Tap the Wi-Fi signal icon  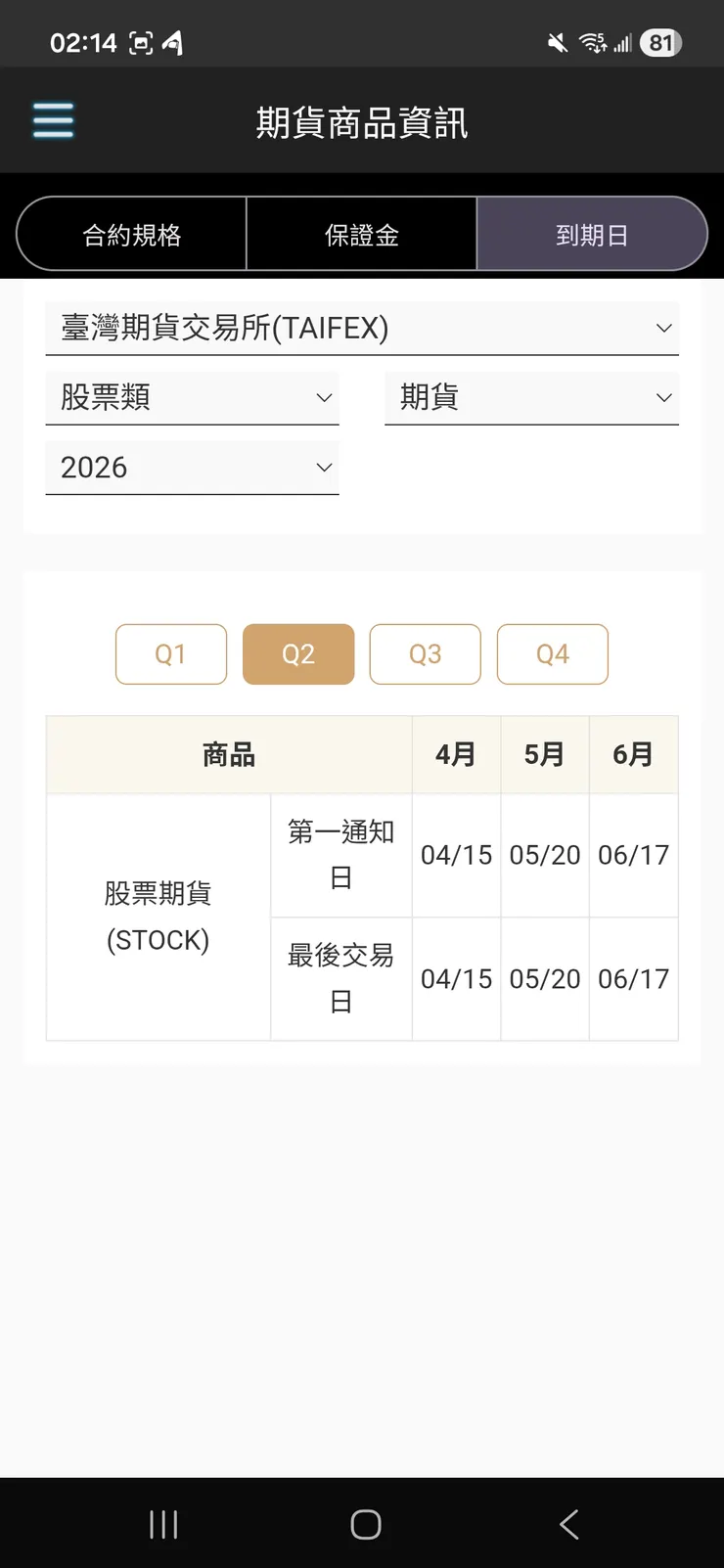click(x=594, y=42)
